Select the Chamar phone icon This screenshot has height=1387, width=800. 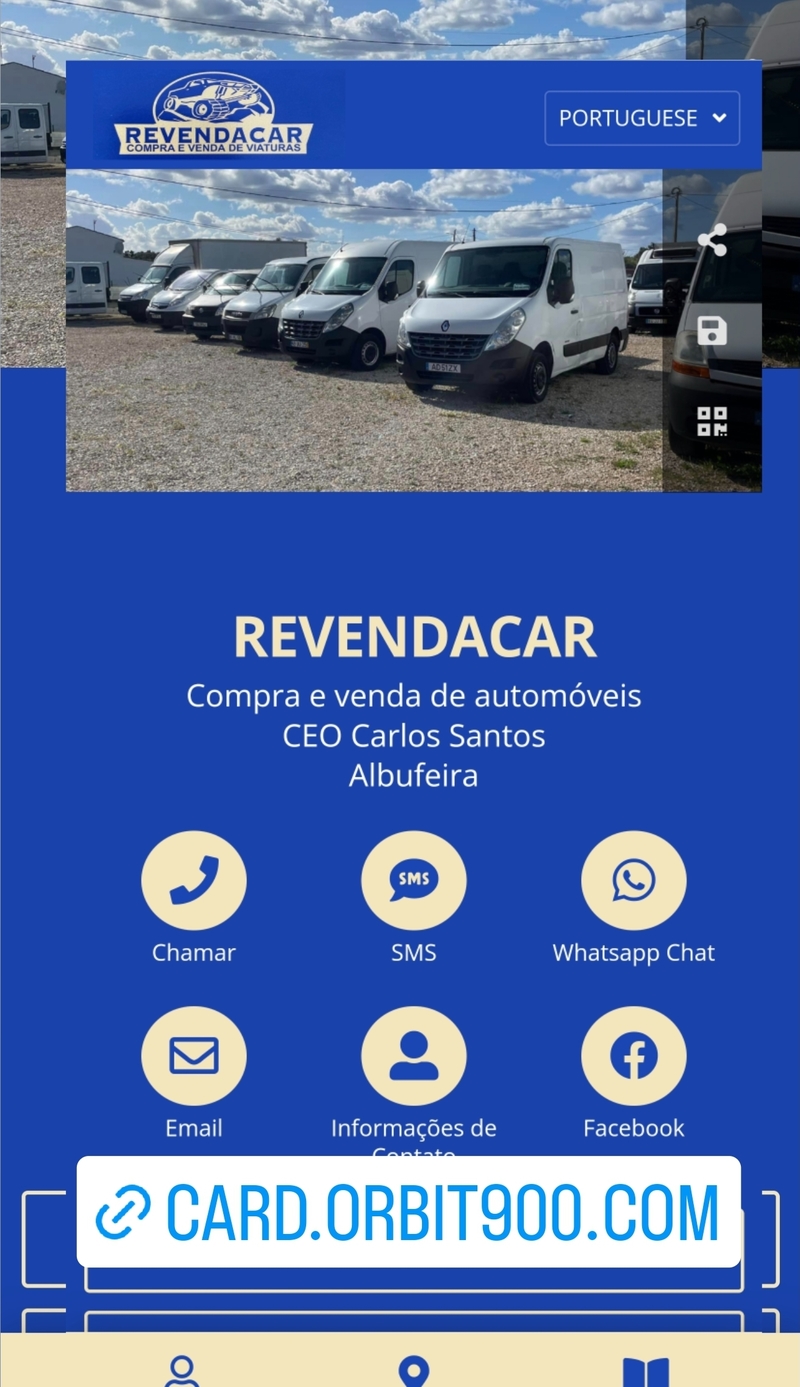pos(194,879)
